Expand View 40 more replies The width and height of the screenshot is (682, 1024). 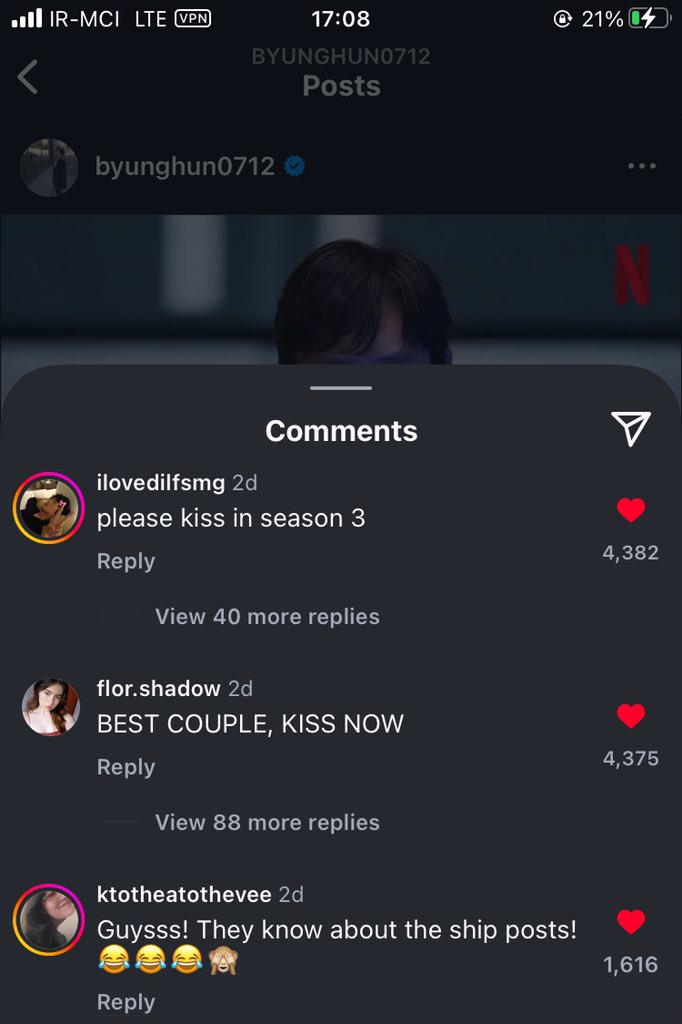click(267, 617)
